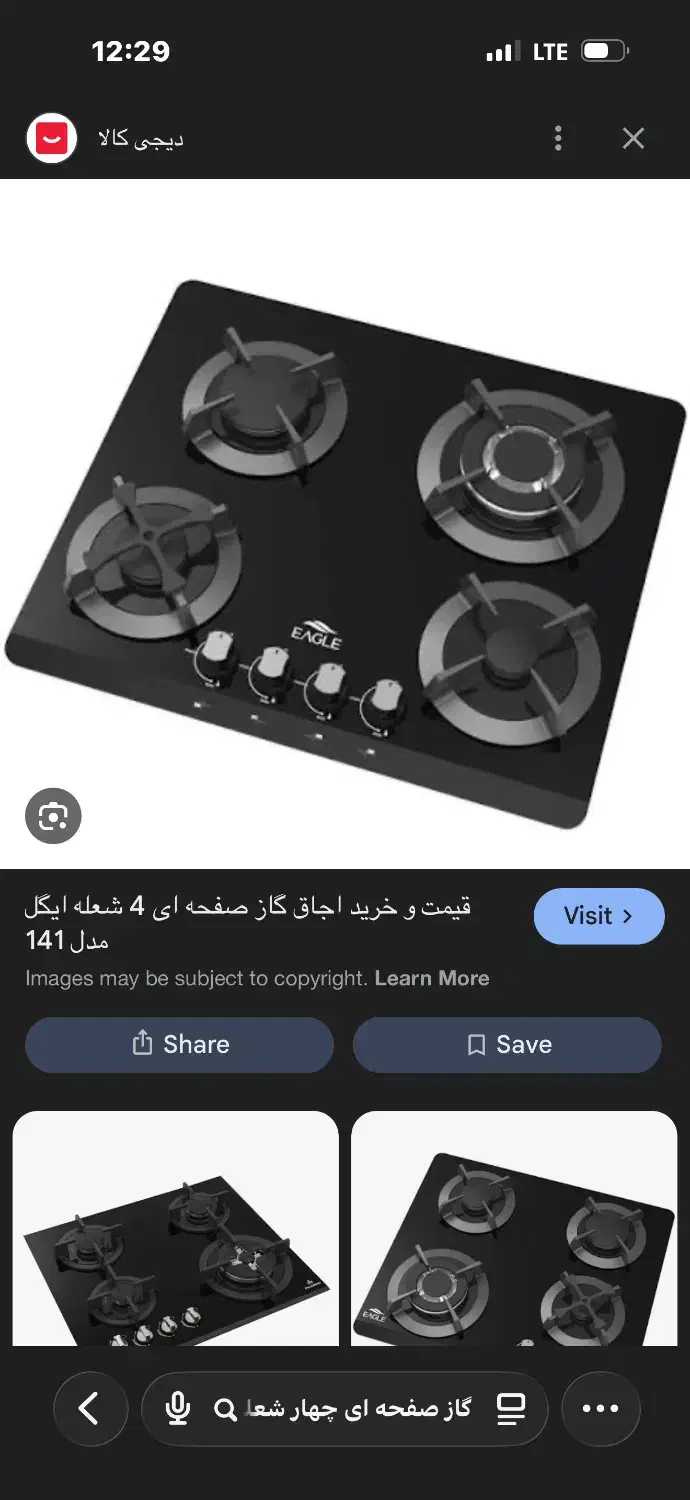The height and width of the screenshot is (1500, 690).
Task: Open the three-dot options menu
Action: tap(558, 138)
